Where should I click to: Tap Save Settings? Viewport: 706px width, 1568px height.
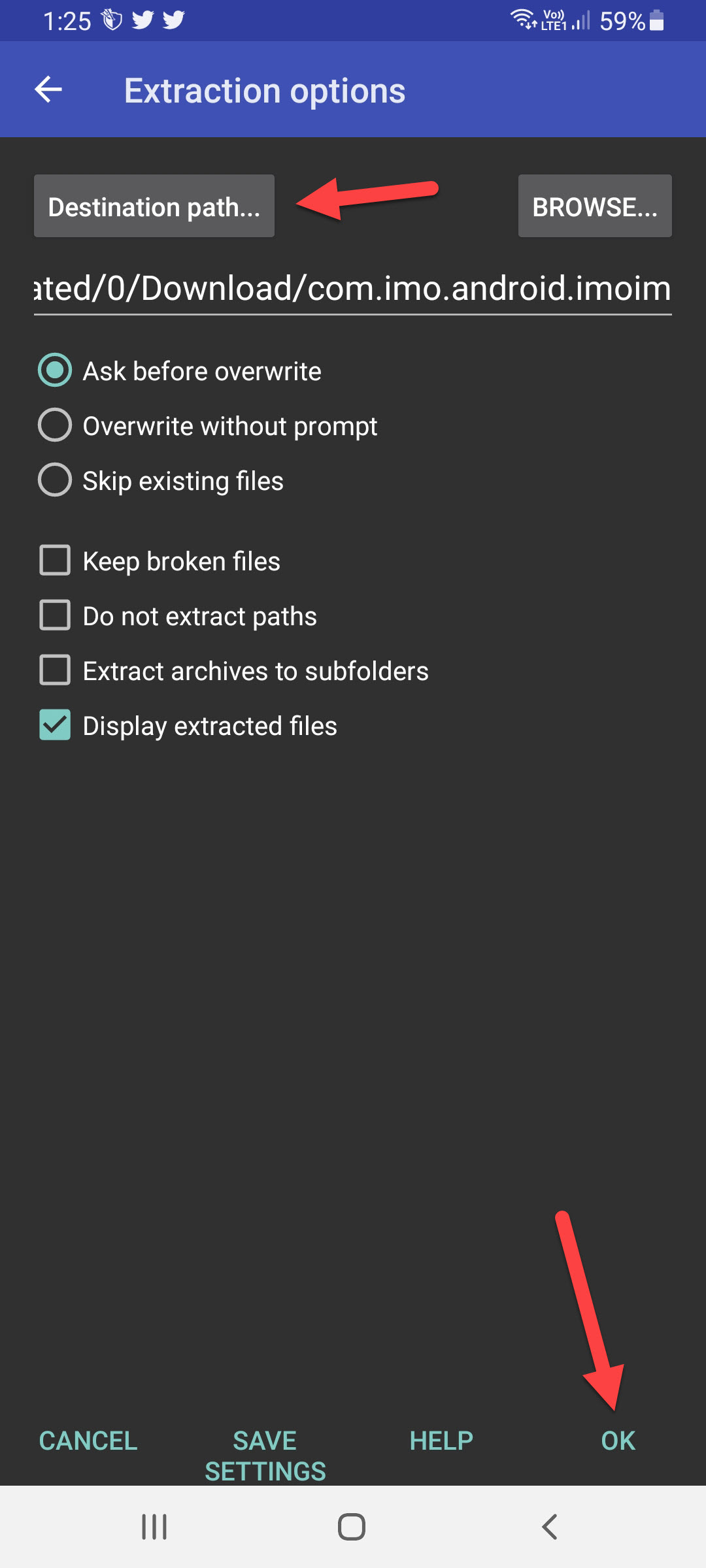tap(265, 1456)
